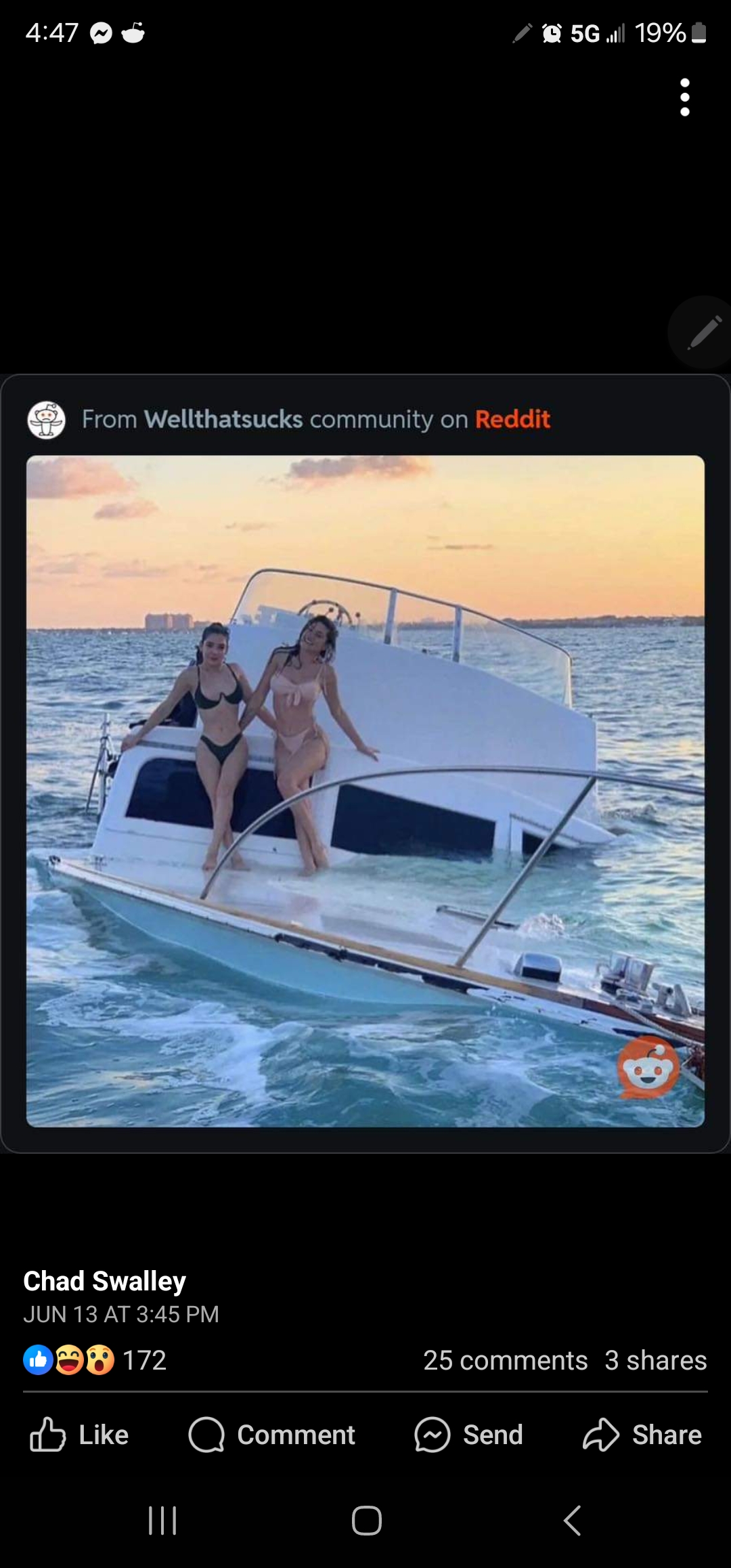Send this post via Messenger

[x=469, y=1435]
